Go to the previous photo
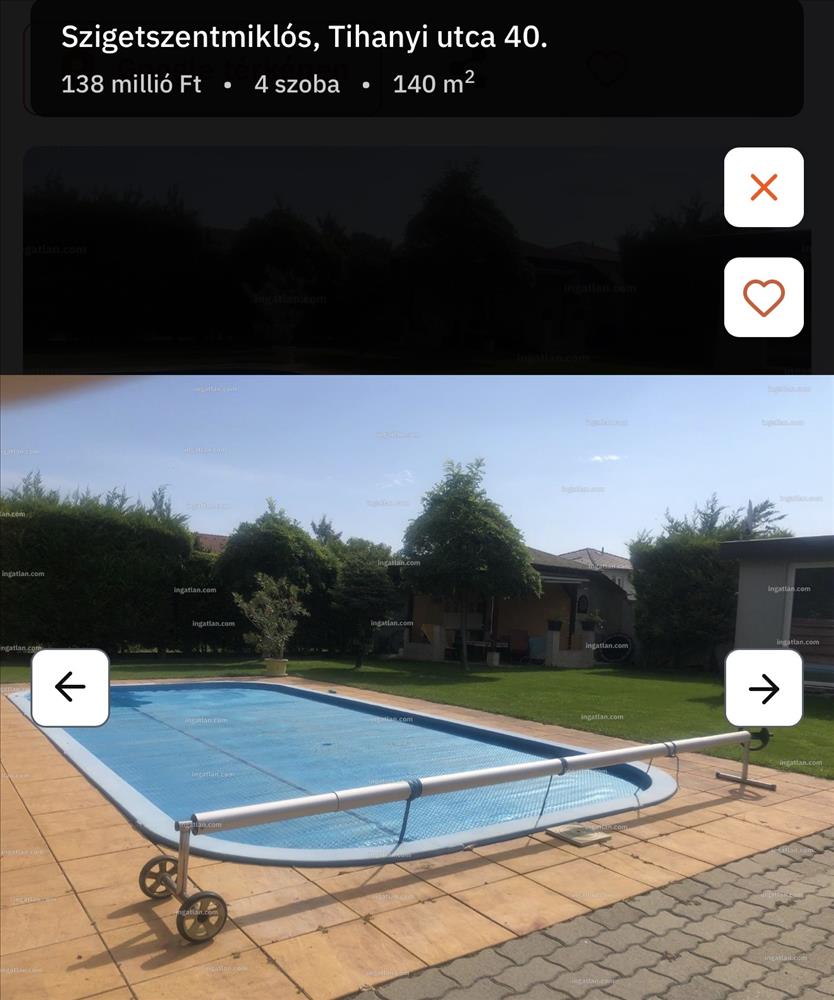This screenshot has height=1000, width=834. pos(70,687)
